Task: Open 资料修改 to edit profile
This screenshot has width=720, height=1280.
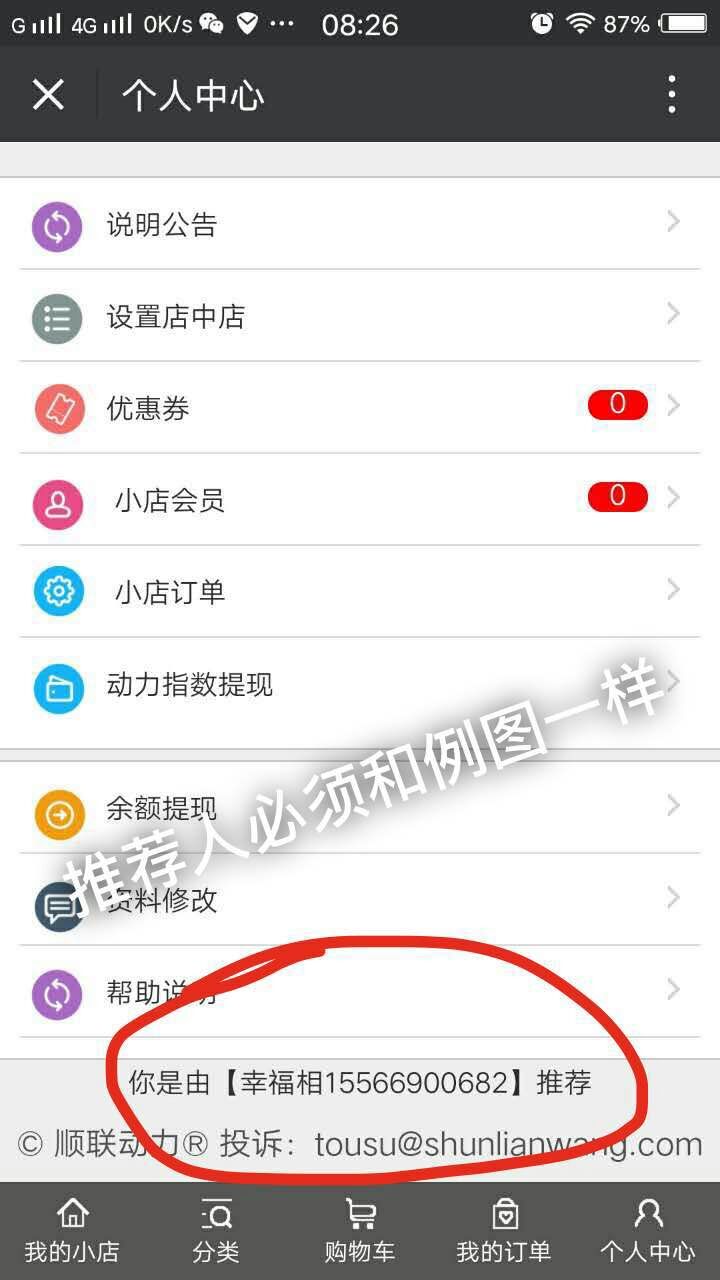Action: click(360, 900)
